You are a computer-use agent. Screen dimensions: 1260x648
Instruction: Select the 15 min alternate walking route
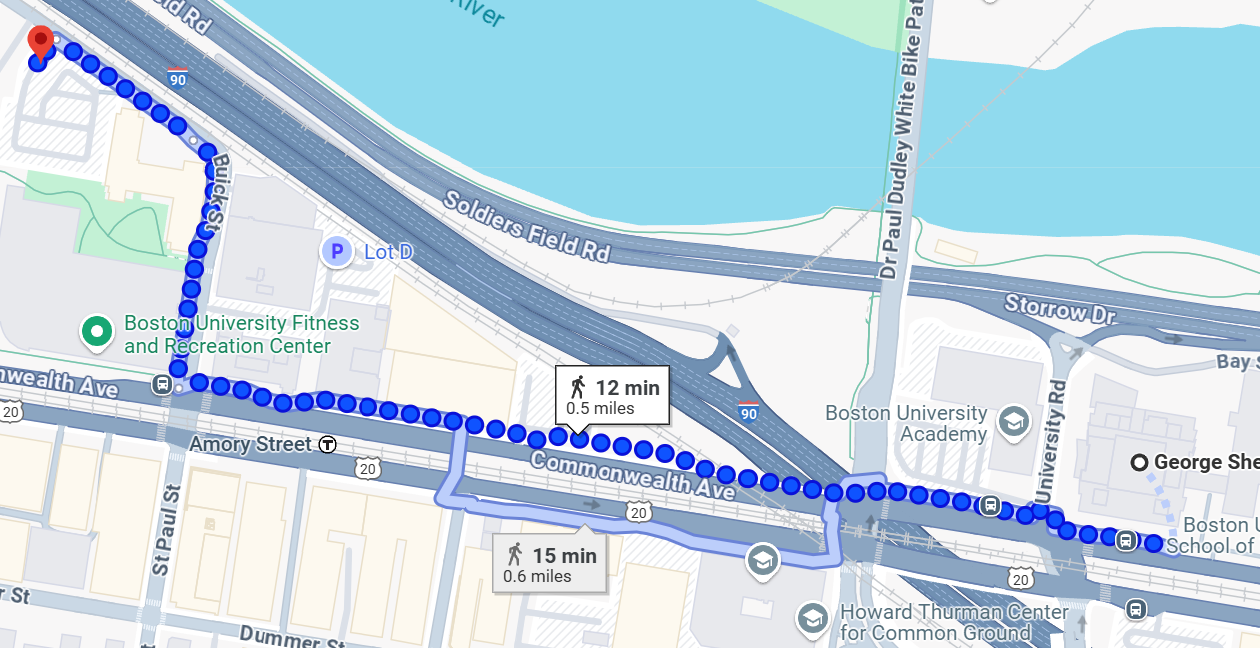tap(549, 564)
